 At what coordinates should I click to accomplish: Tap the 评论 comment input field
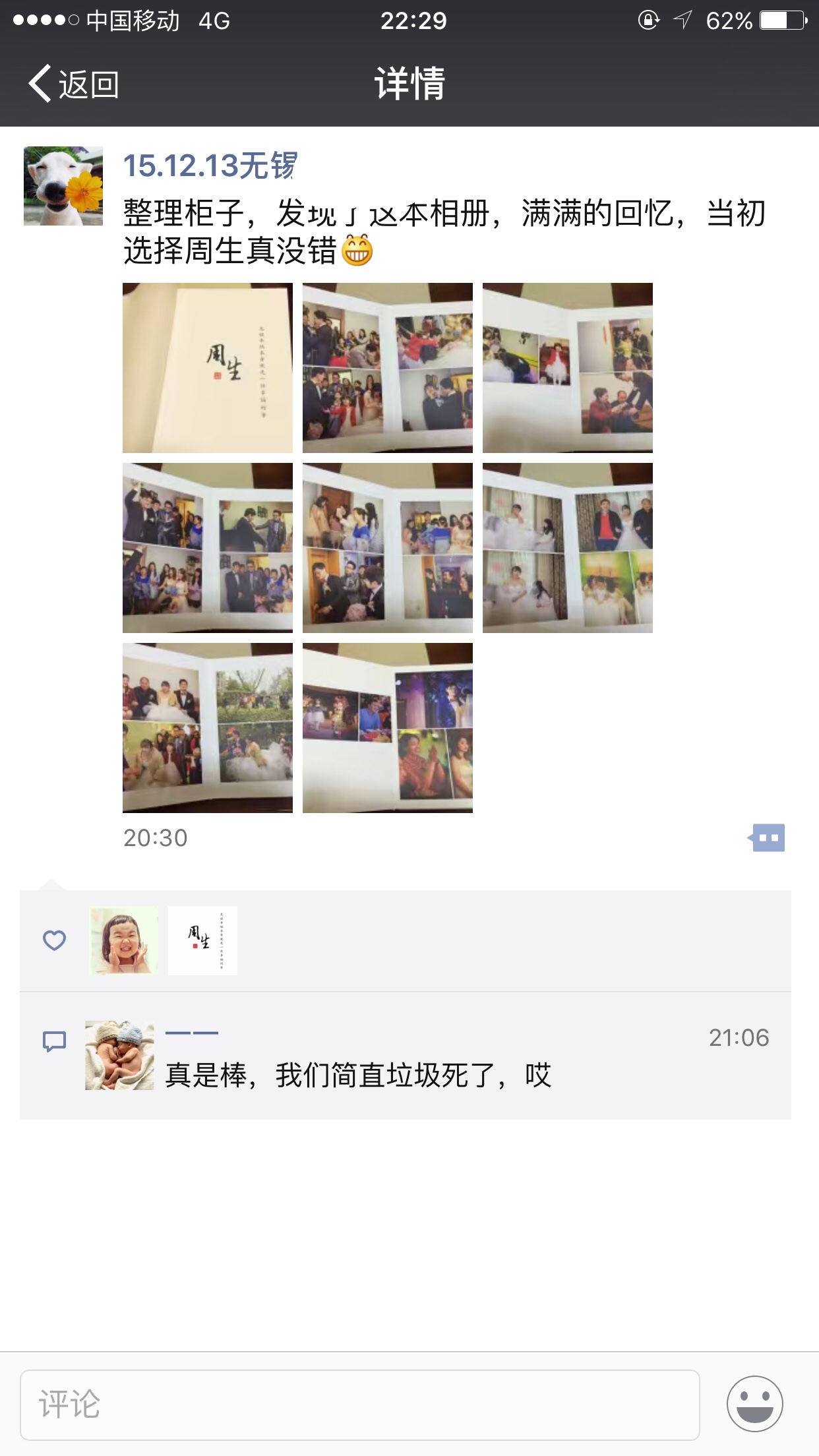pyautogui.click(x=360, y=1405)
